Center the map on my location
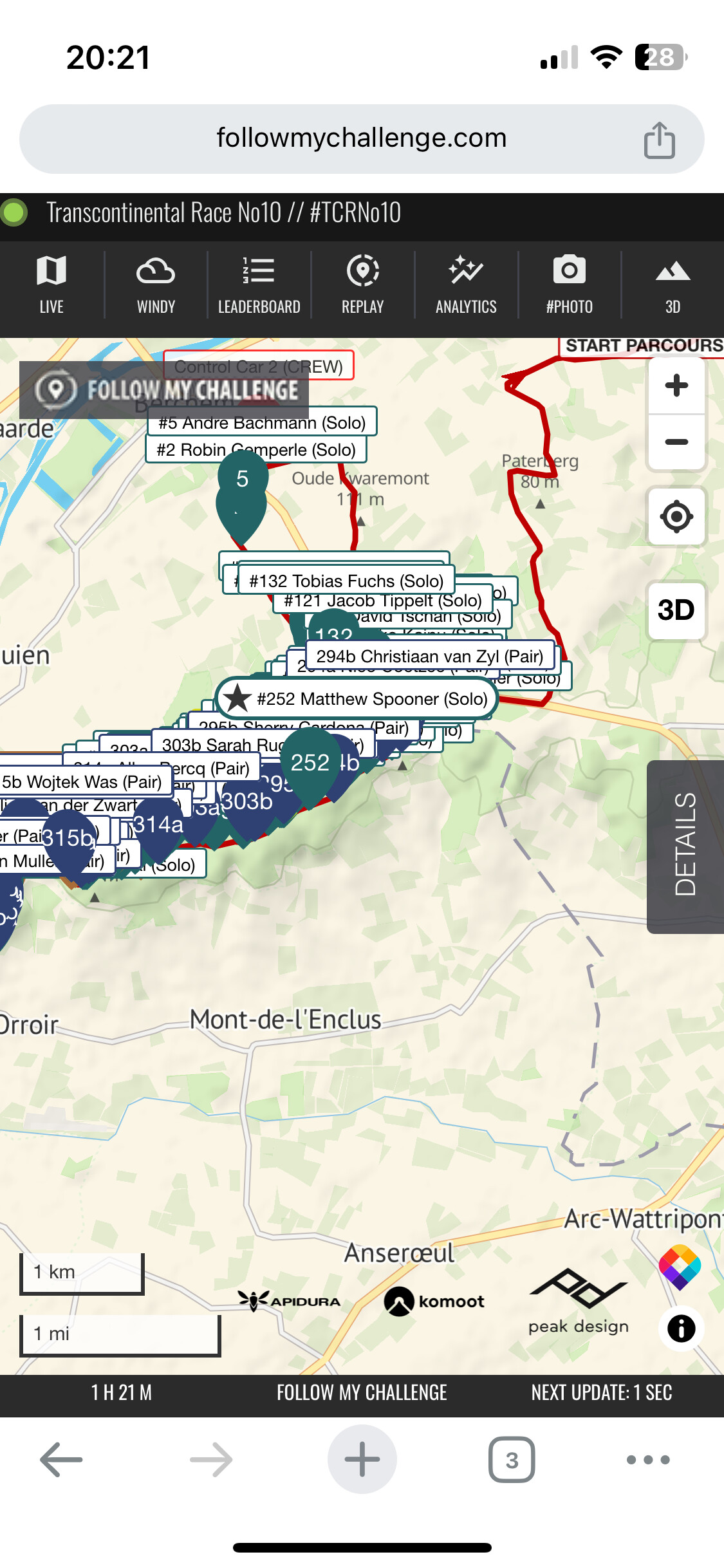The width and height of the screenshot is (724, 1568). (676, 516)
